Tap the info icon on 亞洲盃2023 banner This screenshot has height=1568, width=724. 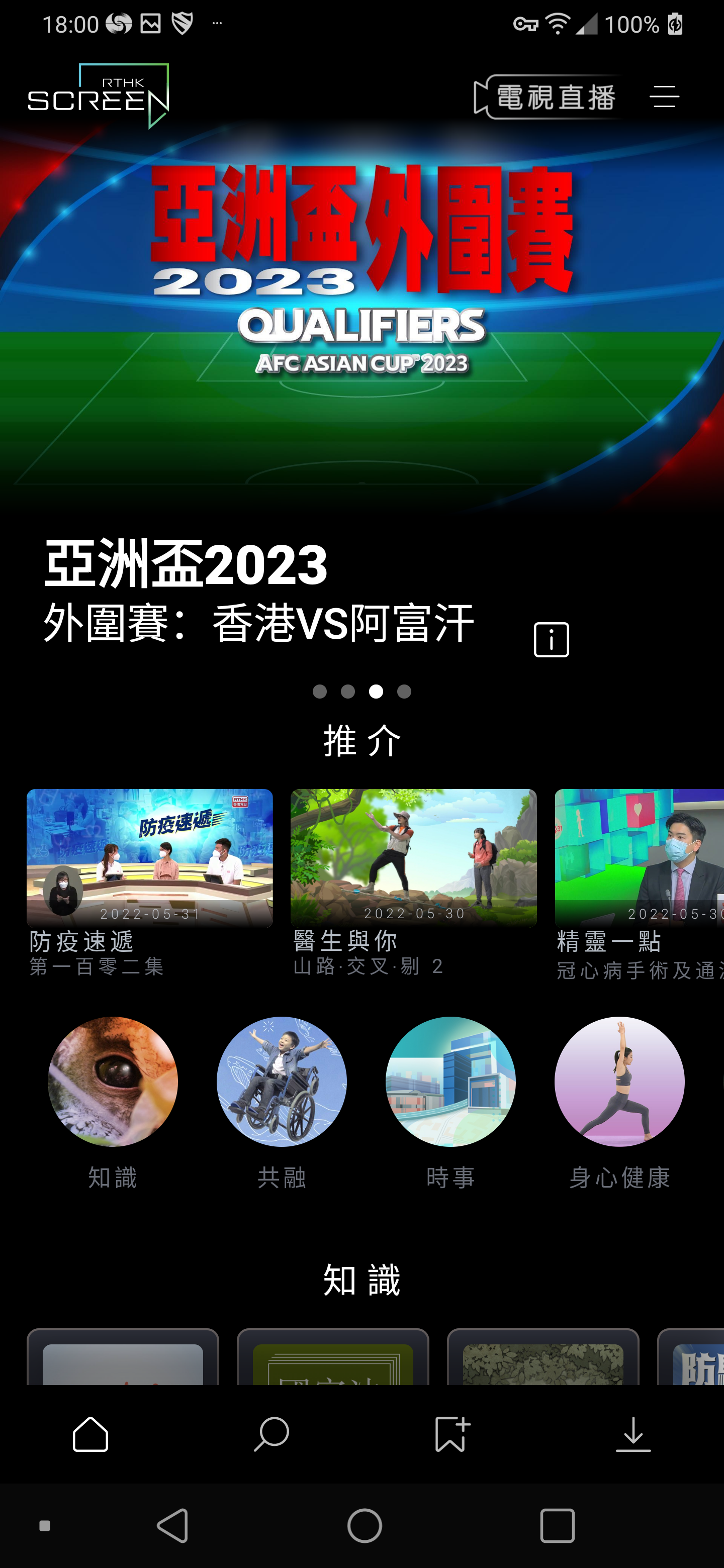tap(551, 640)
